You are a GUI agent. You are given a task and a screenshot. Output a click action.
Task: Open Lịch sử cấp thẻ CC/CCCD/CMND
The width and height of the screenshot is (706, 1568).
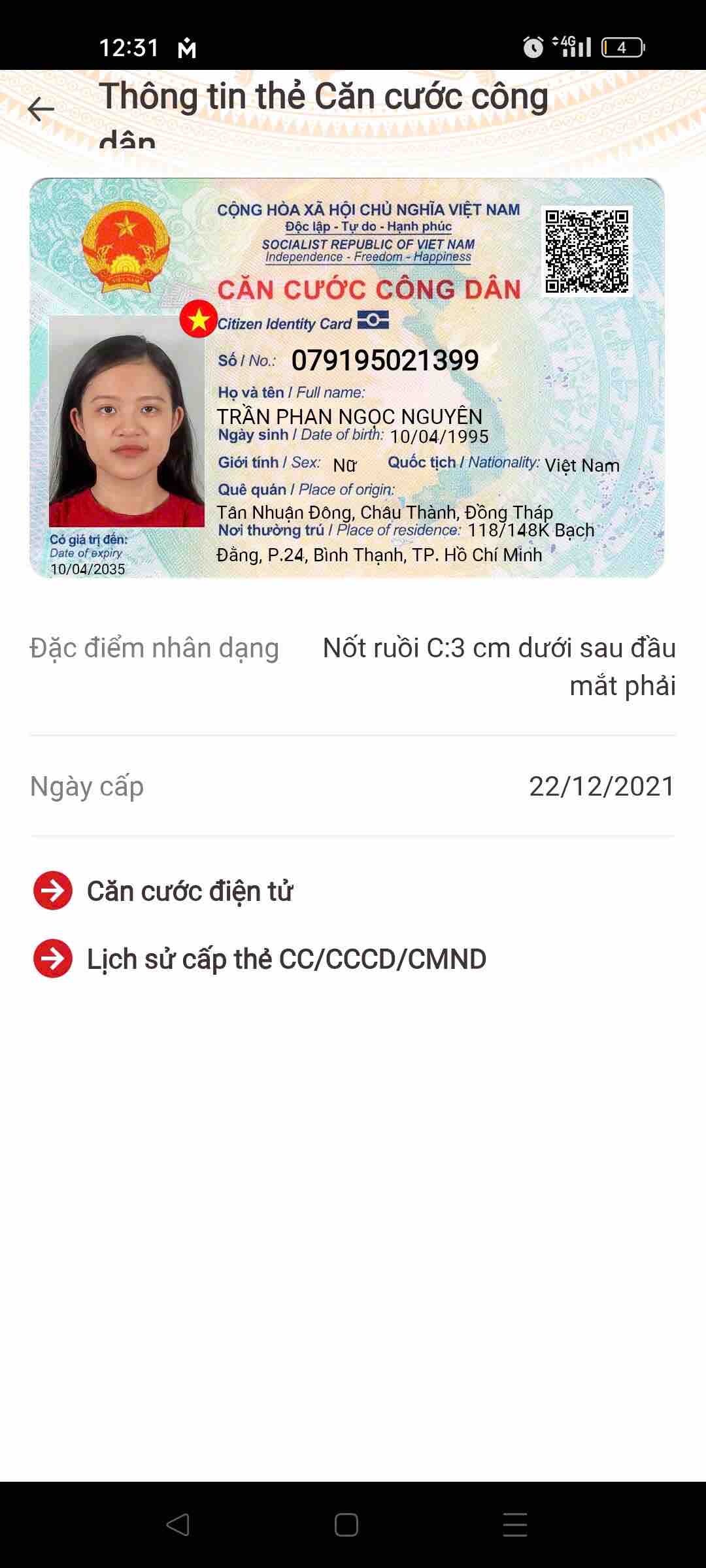point(286,959)
